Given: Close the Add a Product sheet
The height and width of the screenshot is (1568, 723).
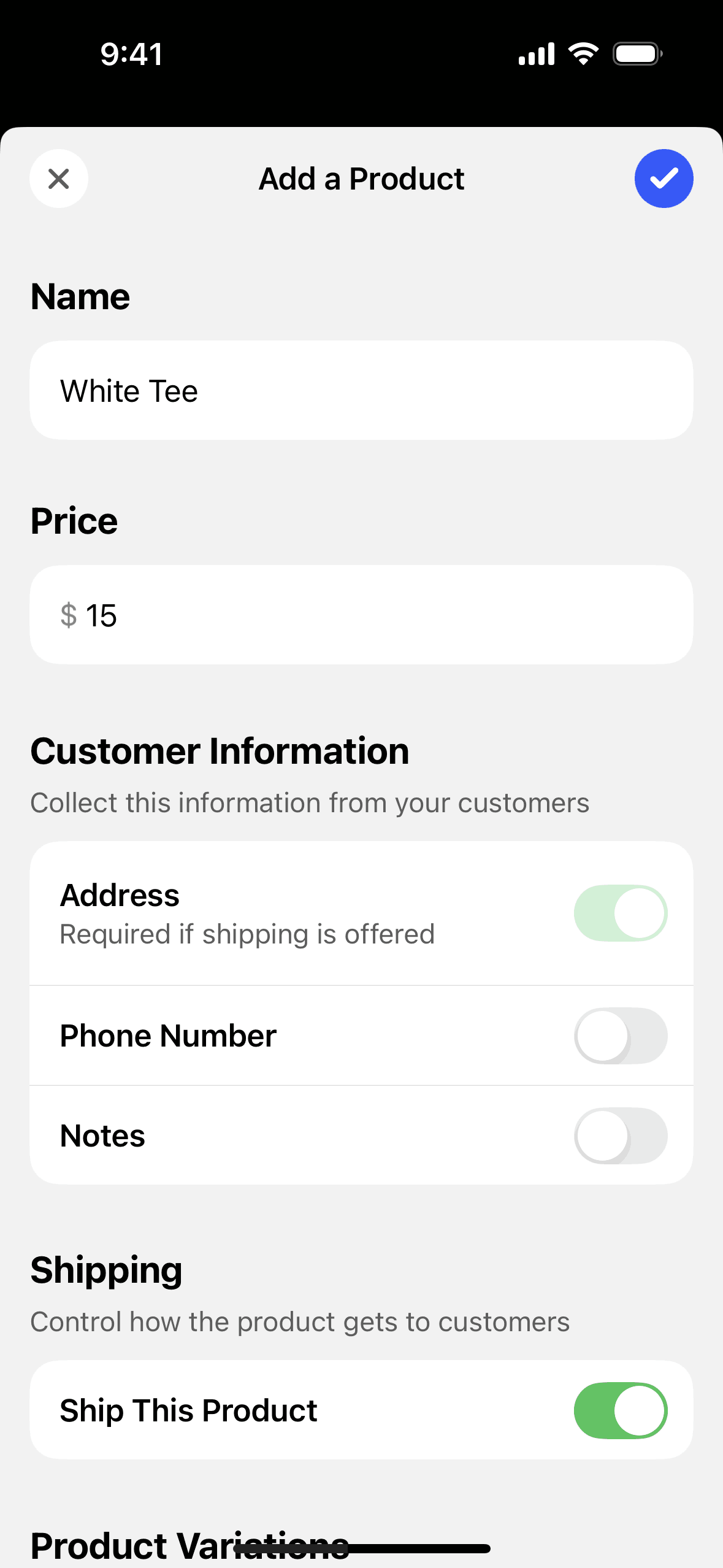Looking at the screenshot, I should (x=59, y=179).
